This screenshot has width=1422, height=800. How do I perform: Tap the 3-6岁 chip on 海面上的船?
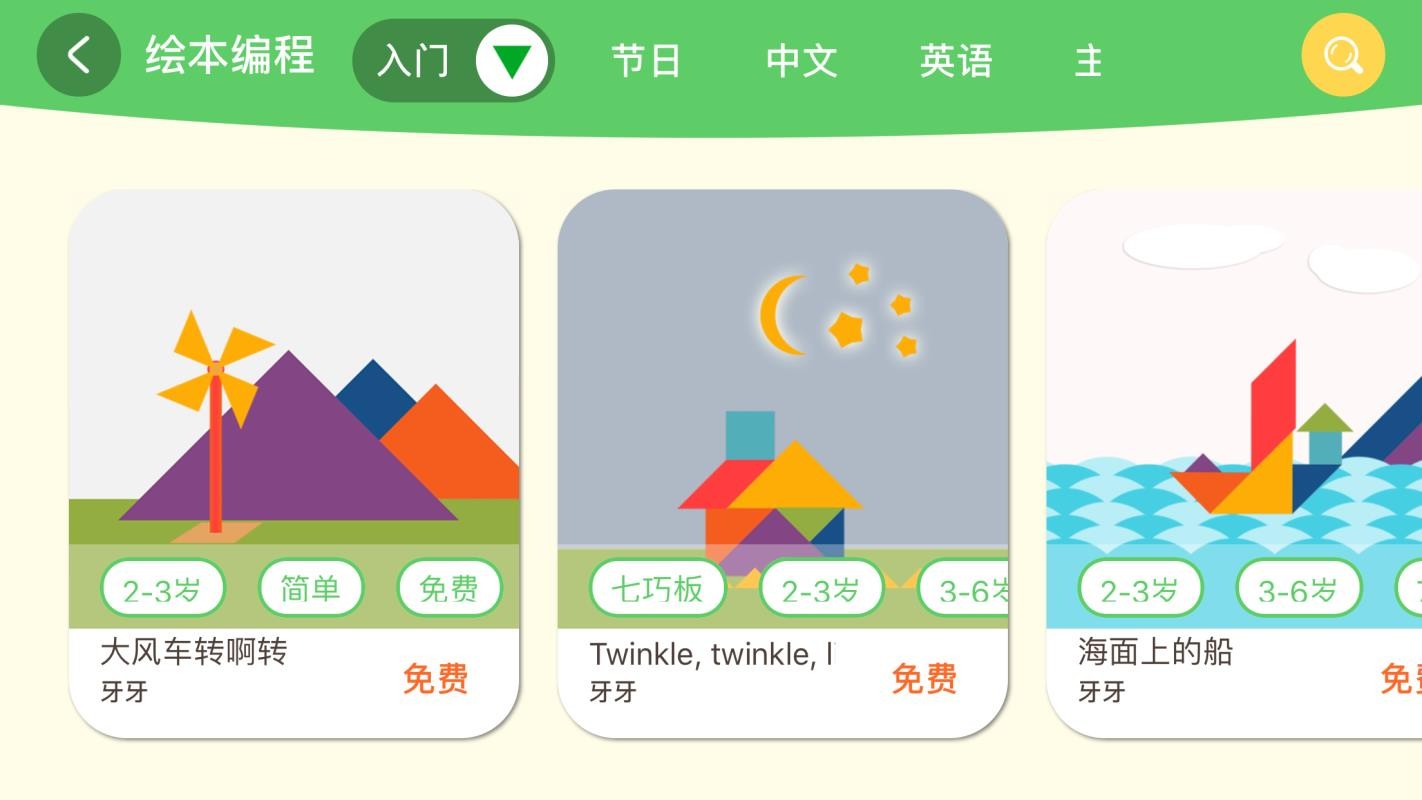[1298, 590]
